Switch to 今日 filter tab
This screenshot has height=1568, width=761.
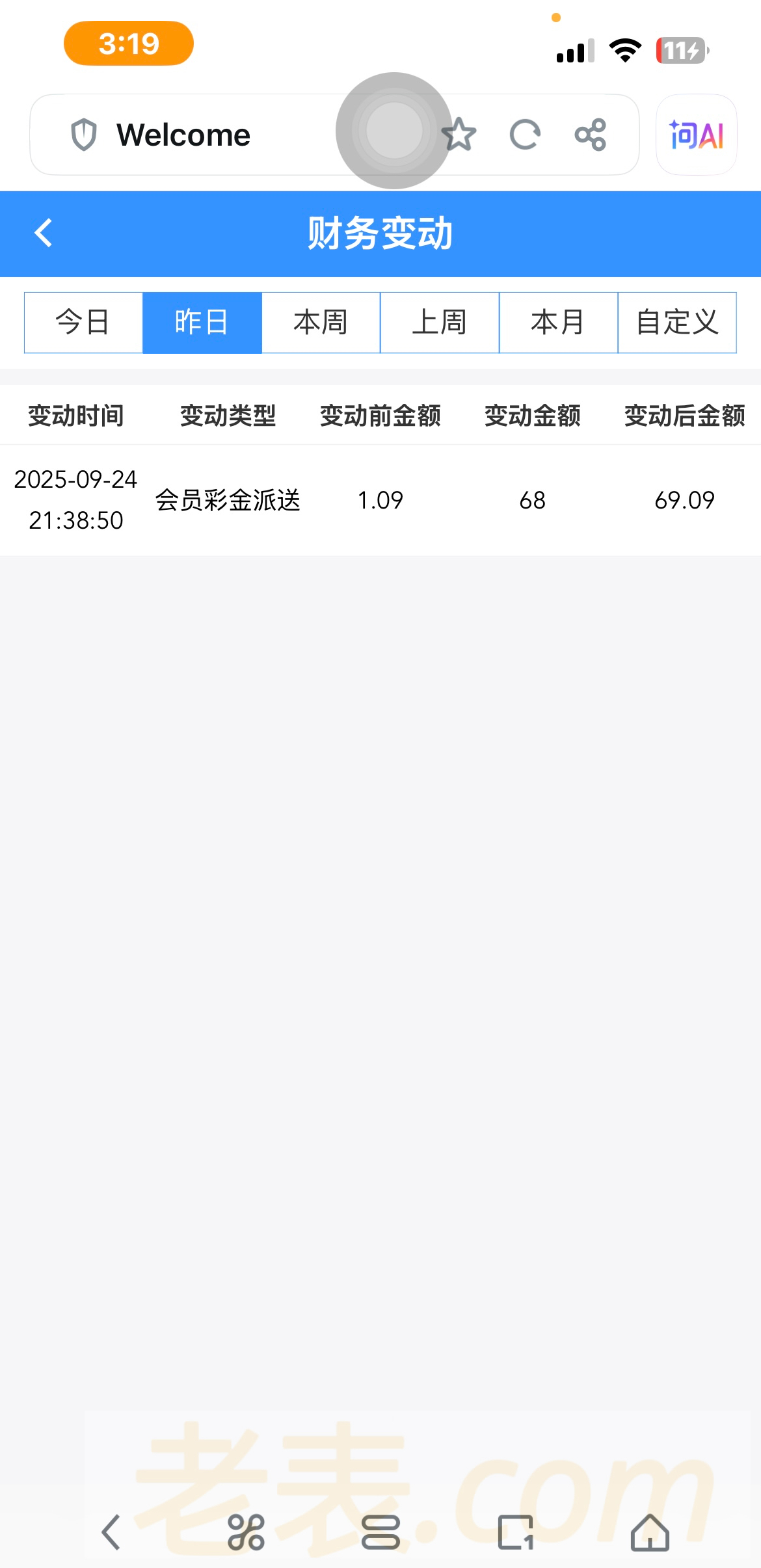(83, 323)
